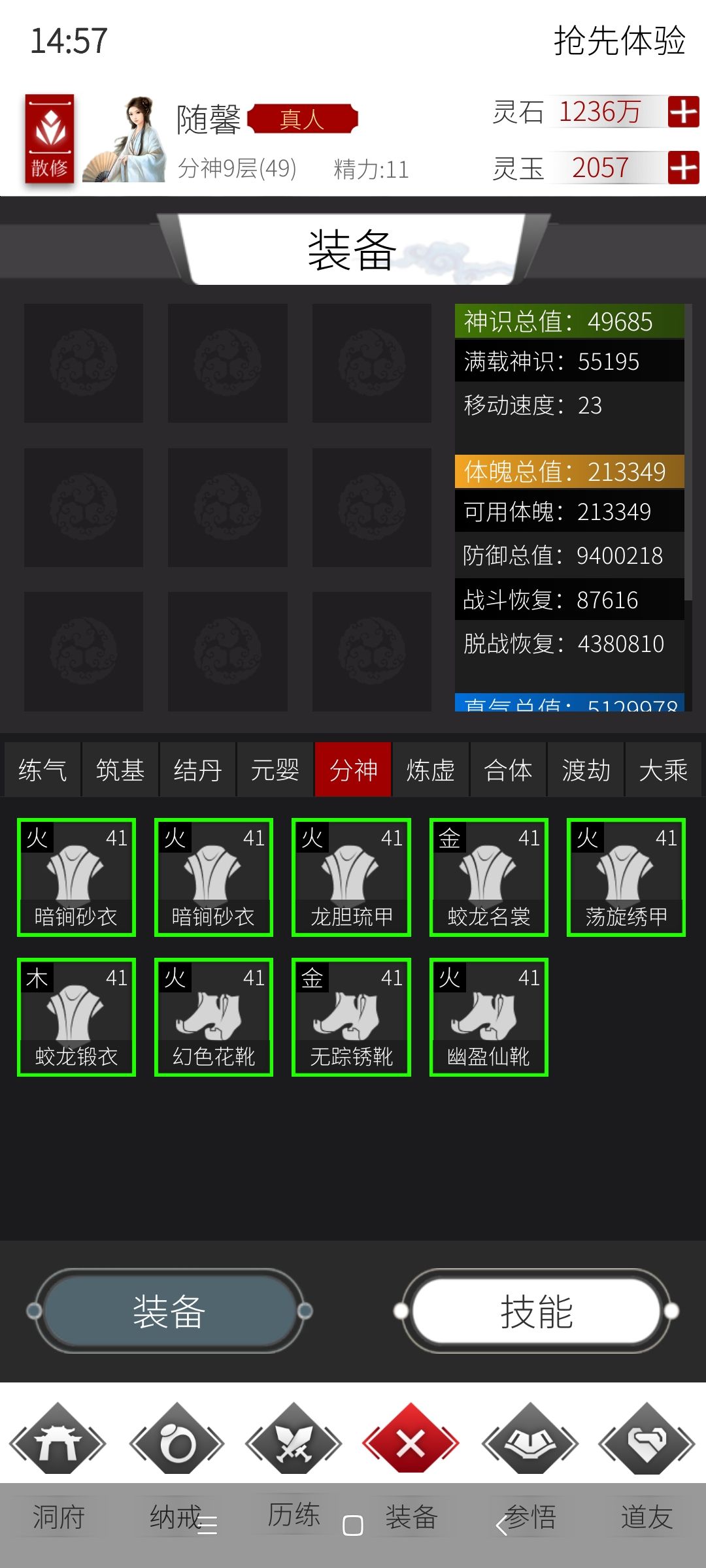This screenshot has height=1568, width=706.
Task: Click the plus to add 灵玉
Action: tap(684, 169)
